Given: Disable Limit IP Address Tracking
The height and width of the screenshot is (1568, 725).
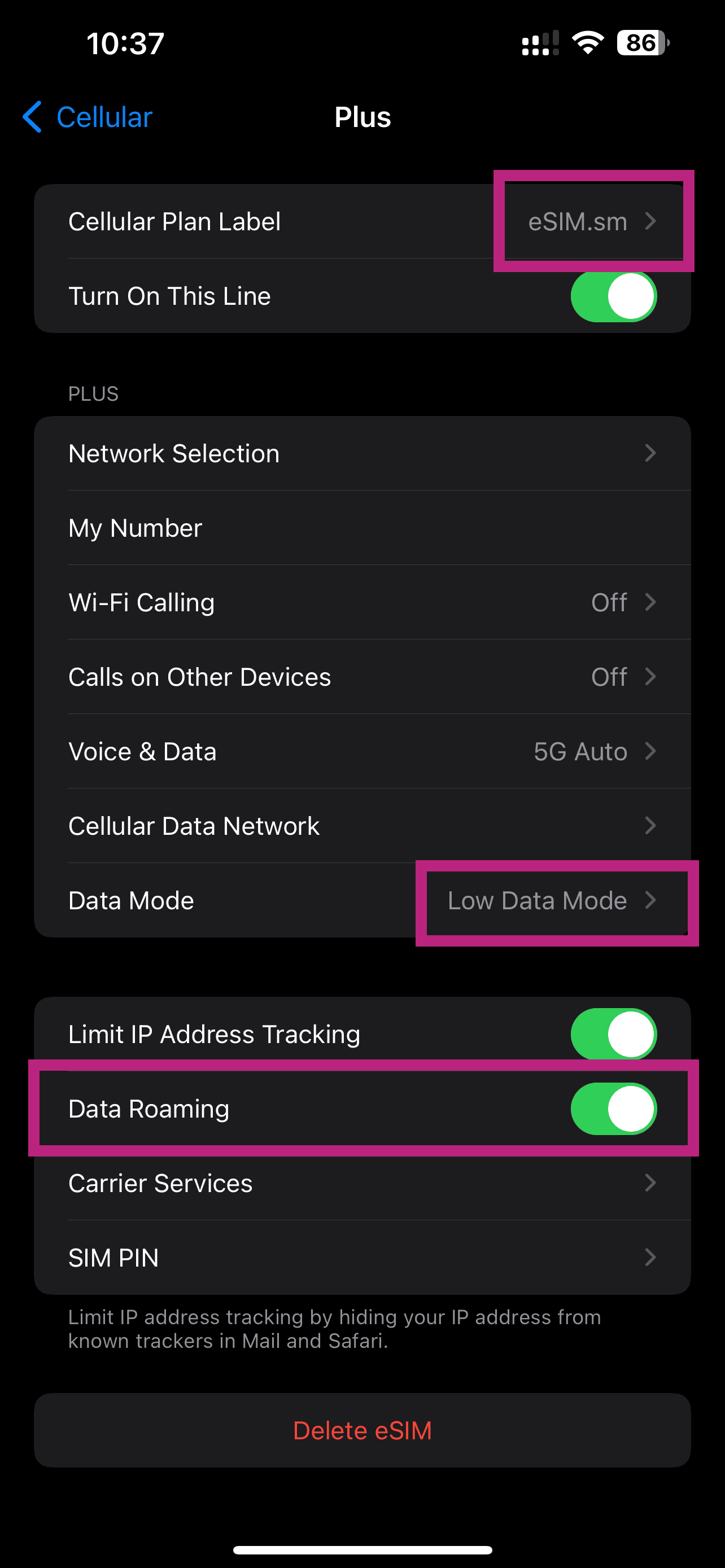Looking at the screenshot, I should pyautogui.click(x=613, y=1034).
